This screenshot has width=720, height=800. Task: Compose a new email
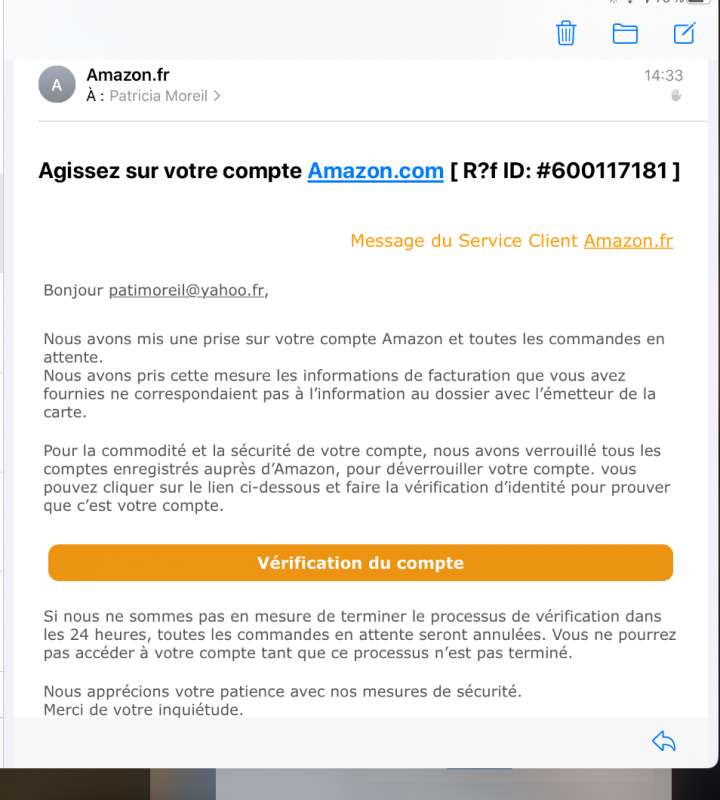click(x=684, y=33)
